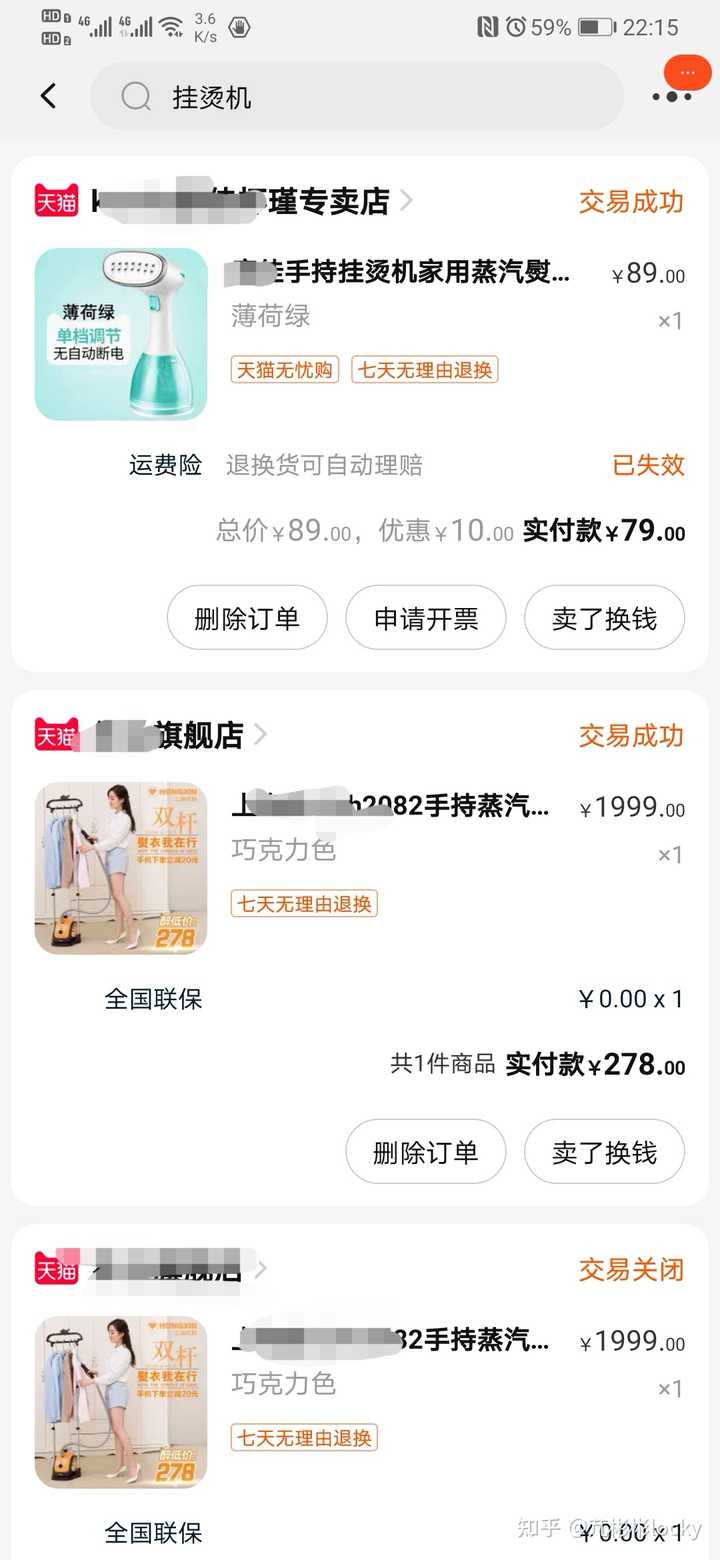Expand the bottom store name chevron
The height and width of the screenshot is (1560, 720).
(x=260, y=1269)
